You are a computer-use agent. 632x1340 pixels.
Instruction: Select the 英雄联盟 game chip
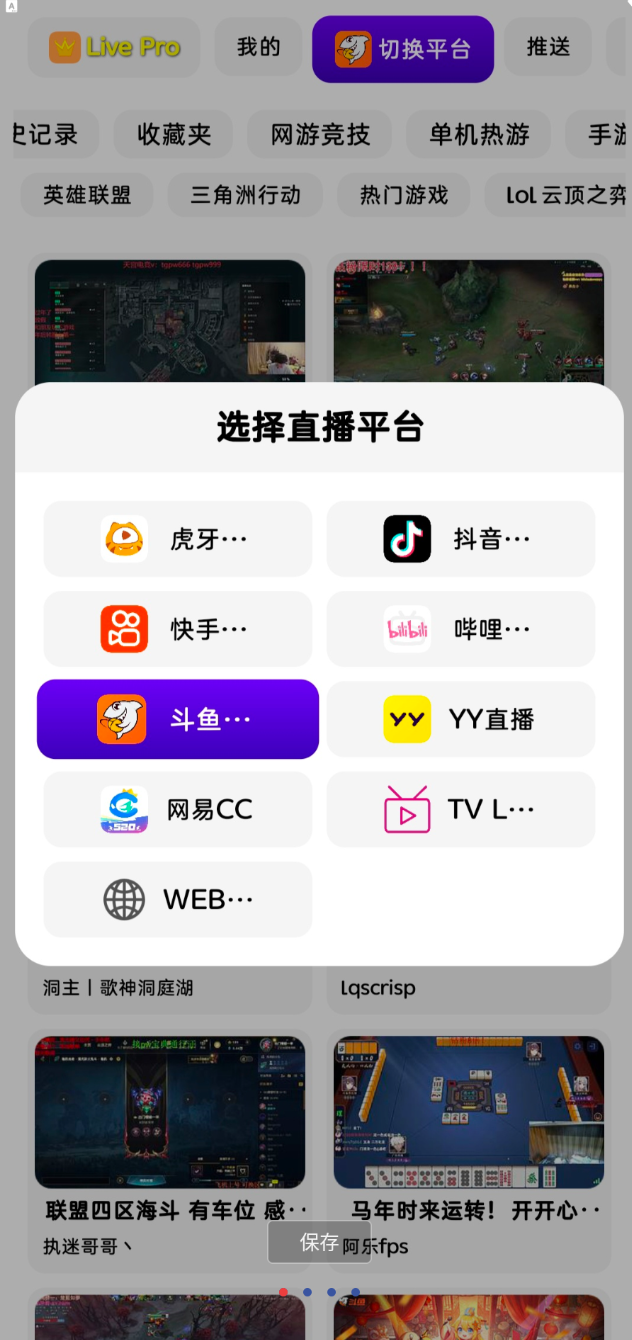point(87,195)
